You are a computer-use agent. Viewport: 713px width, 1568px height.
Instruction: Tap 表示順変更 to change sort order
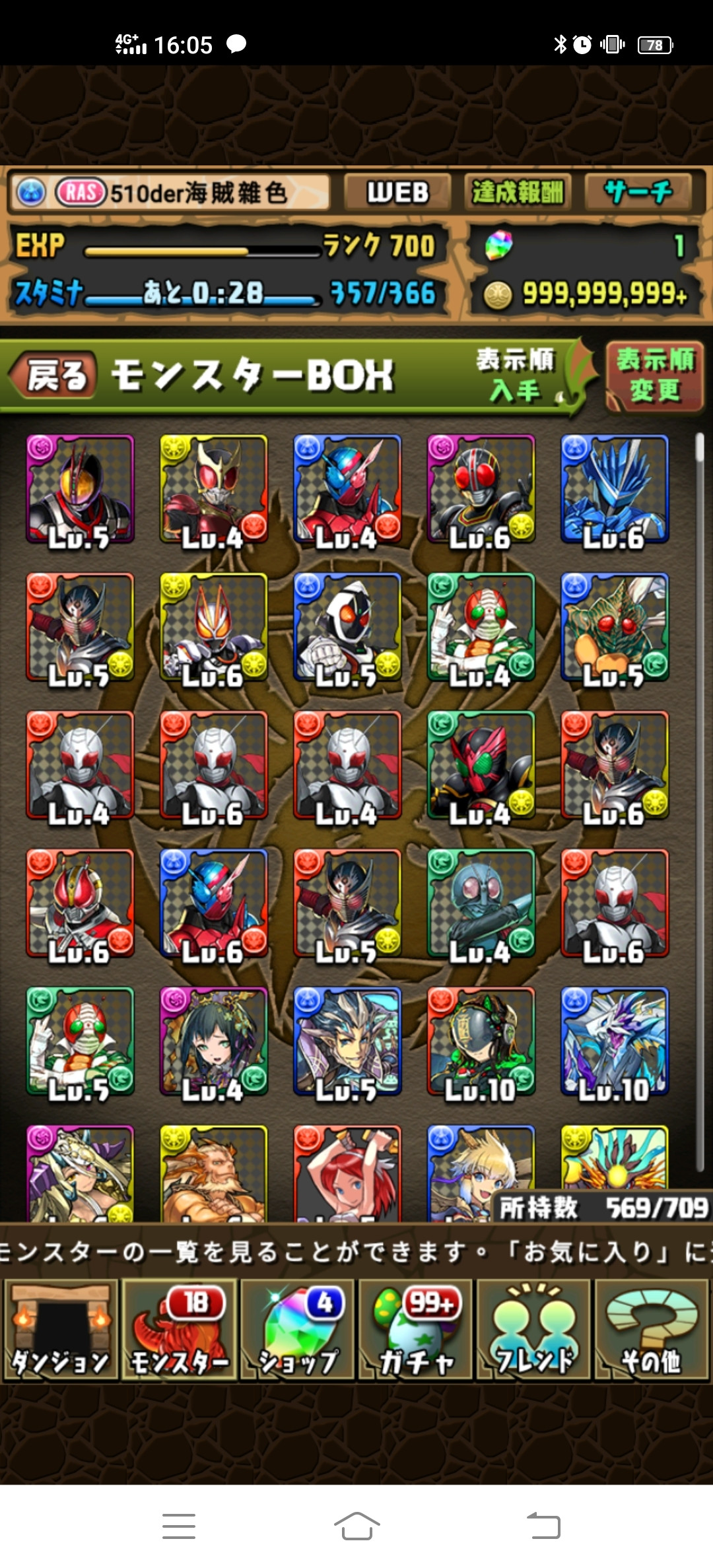pyautogui.click(x=654, y=376)
